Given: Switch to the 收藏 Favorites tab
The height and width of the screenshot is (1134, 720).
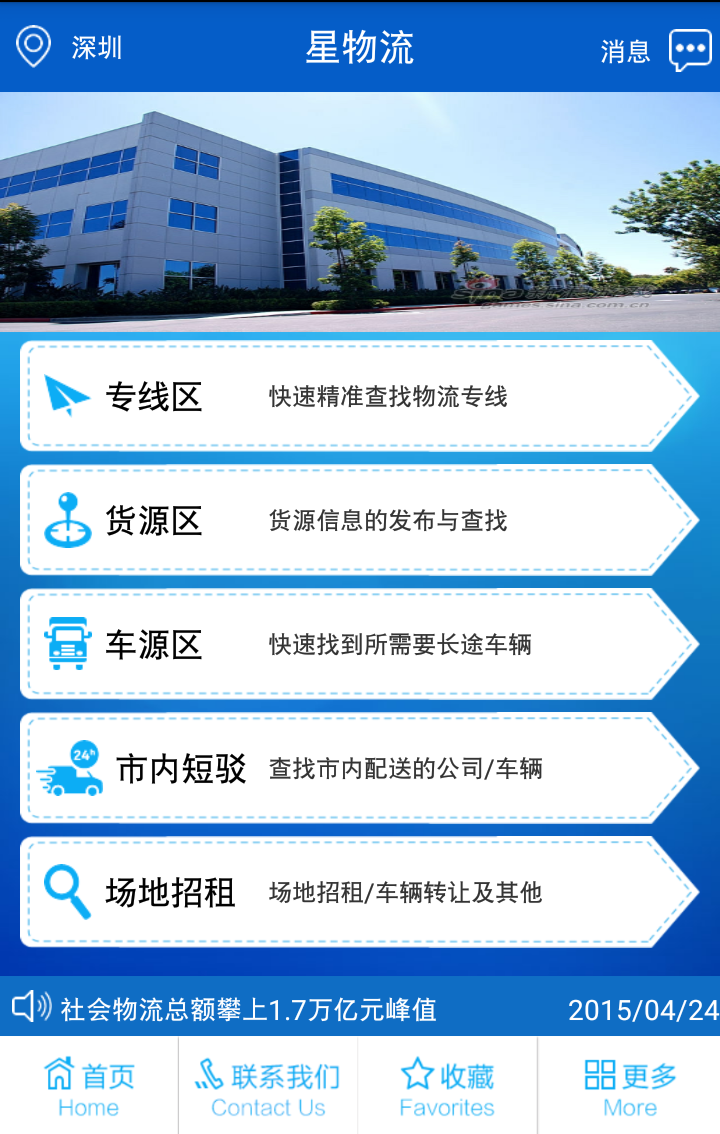Looking at the screenshot, I should 447,1088.
